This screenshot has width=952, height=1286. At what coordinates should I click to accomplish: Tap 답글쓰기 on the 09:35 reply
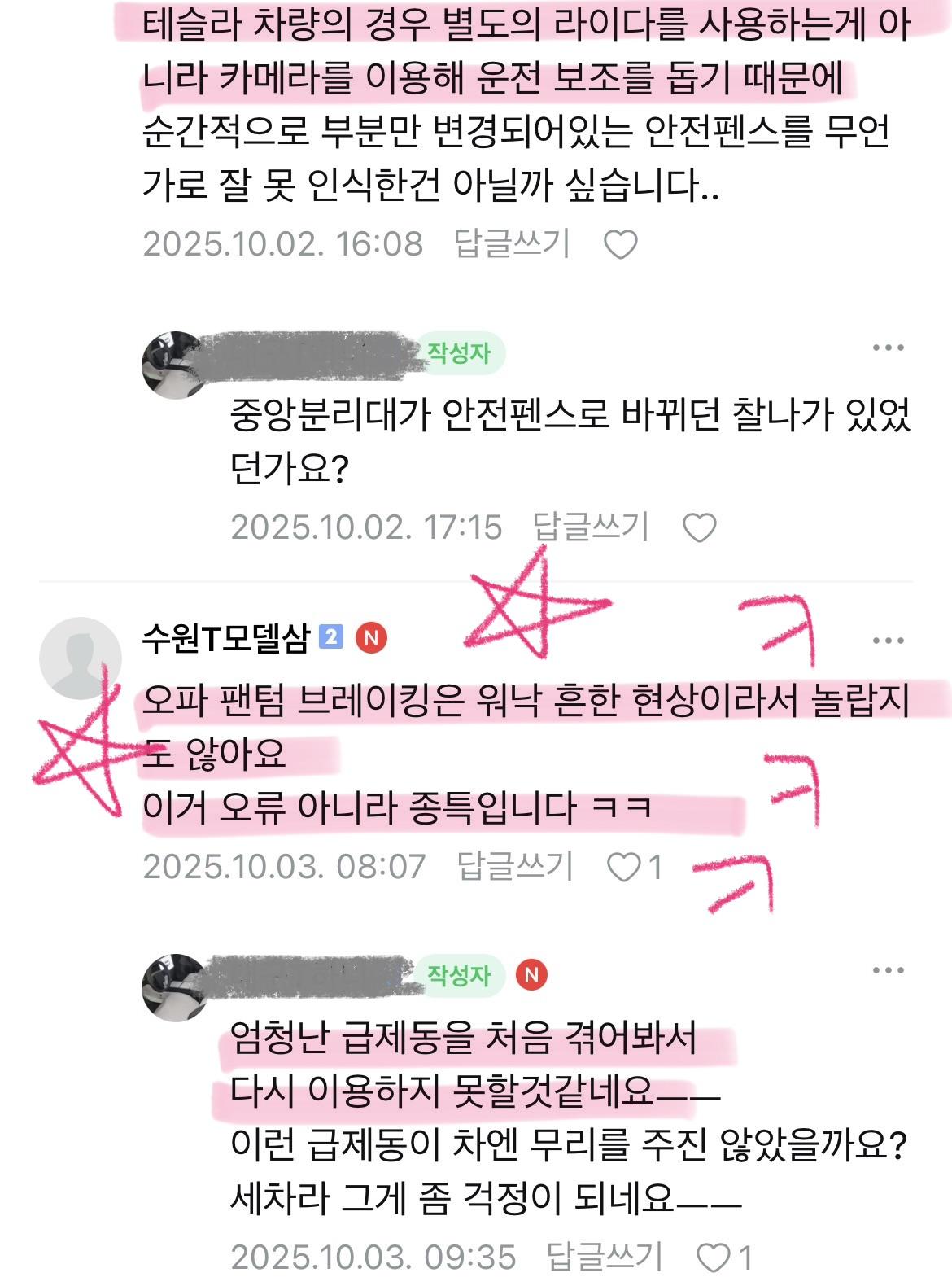(604, 1258)
